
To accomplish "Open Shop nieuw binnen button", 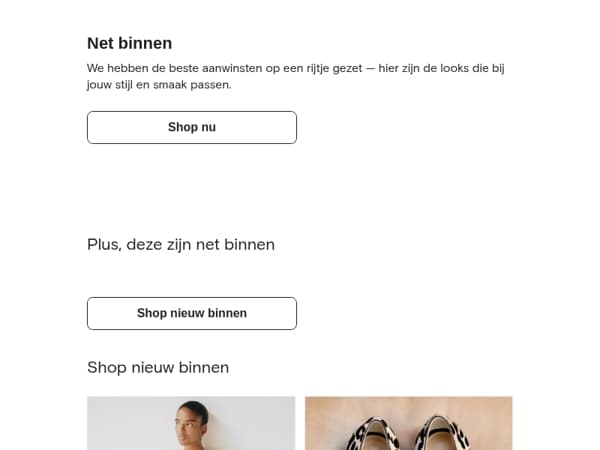I will [192, 313].
